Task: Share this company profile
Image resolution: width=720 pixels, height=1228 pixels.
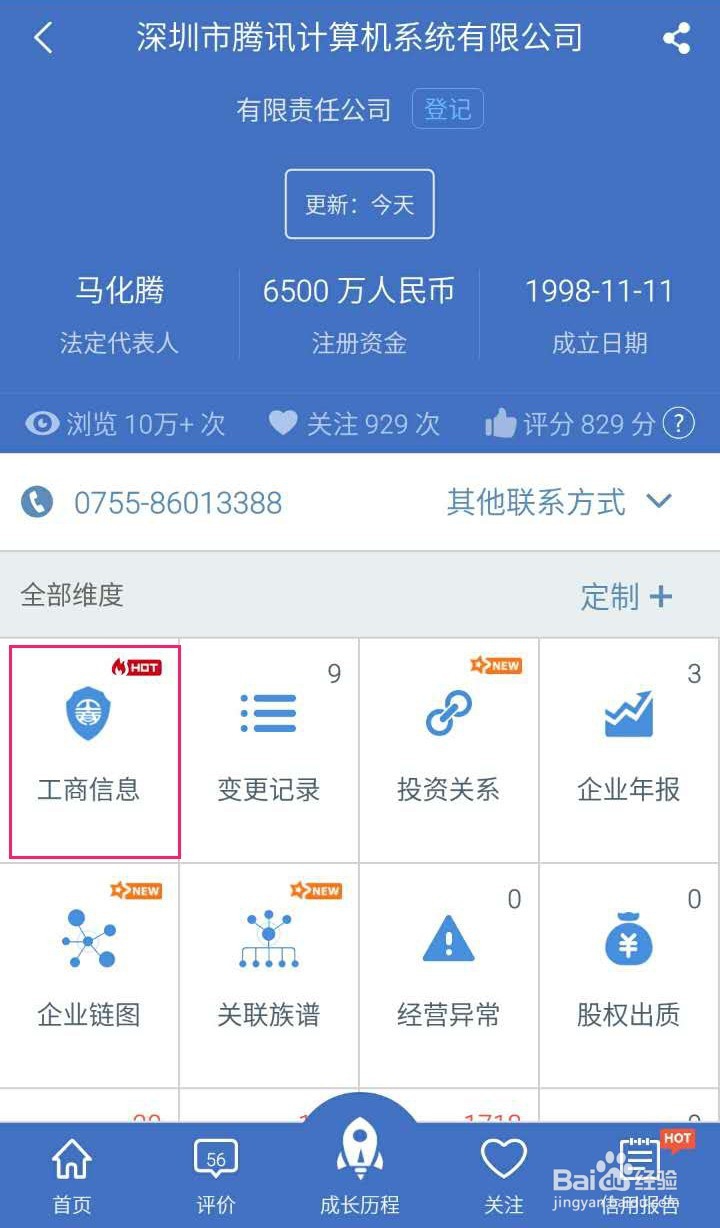Action: click(x=676, y=38)
